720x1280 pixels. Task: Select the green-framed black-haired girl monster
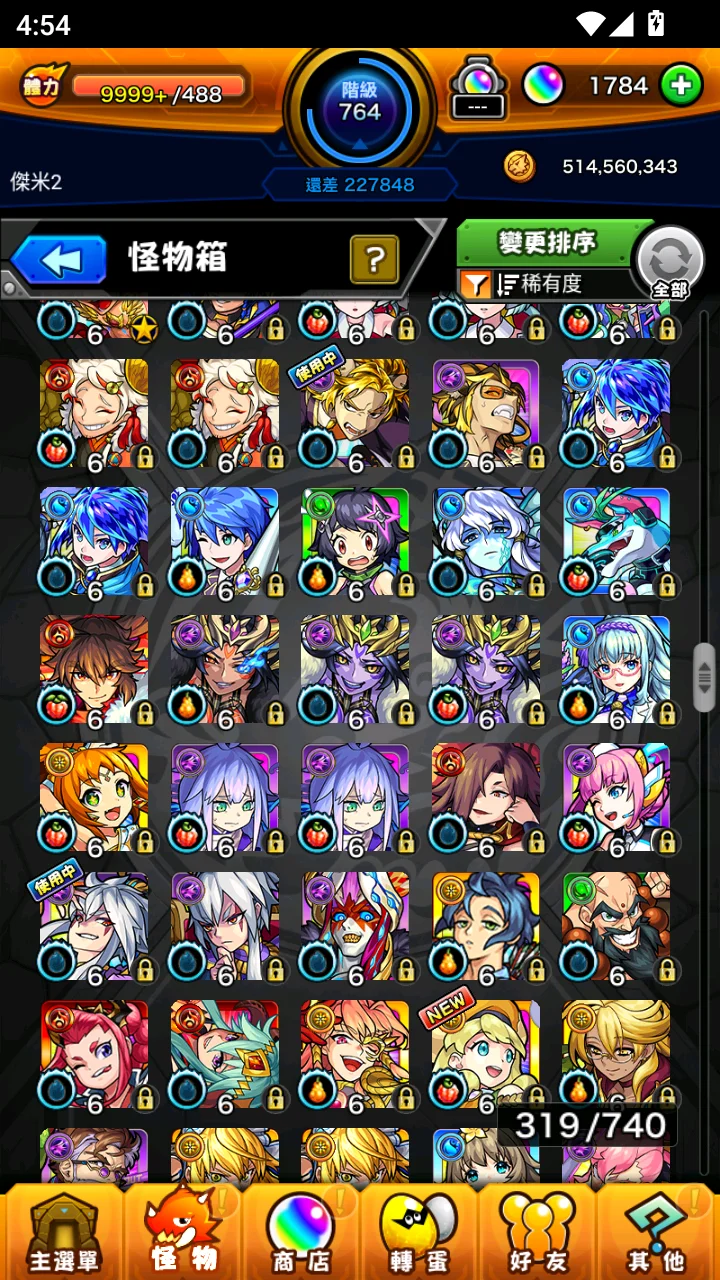point(355,542)
